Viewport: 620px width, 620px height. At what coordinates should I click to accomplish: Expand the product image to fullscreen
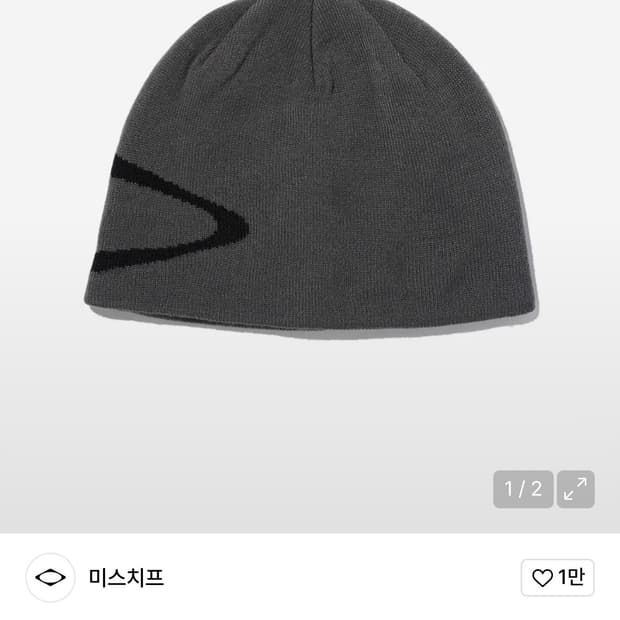[x=576, y=489]
